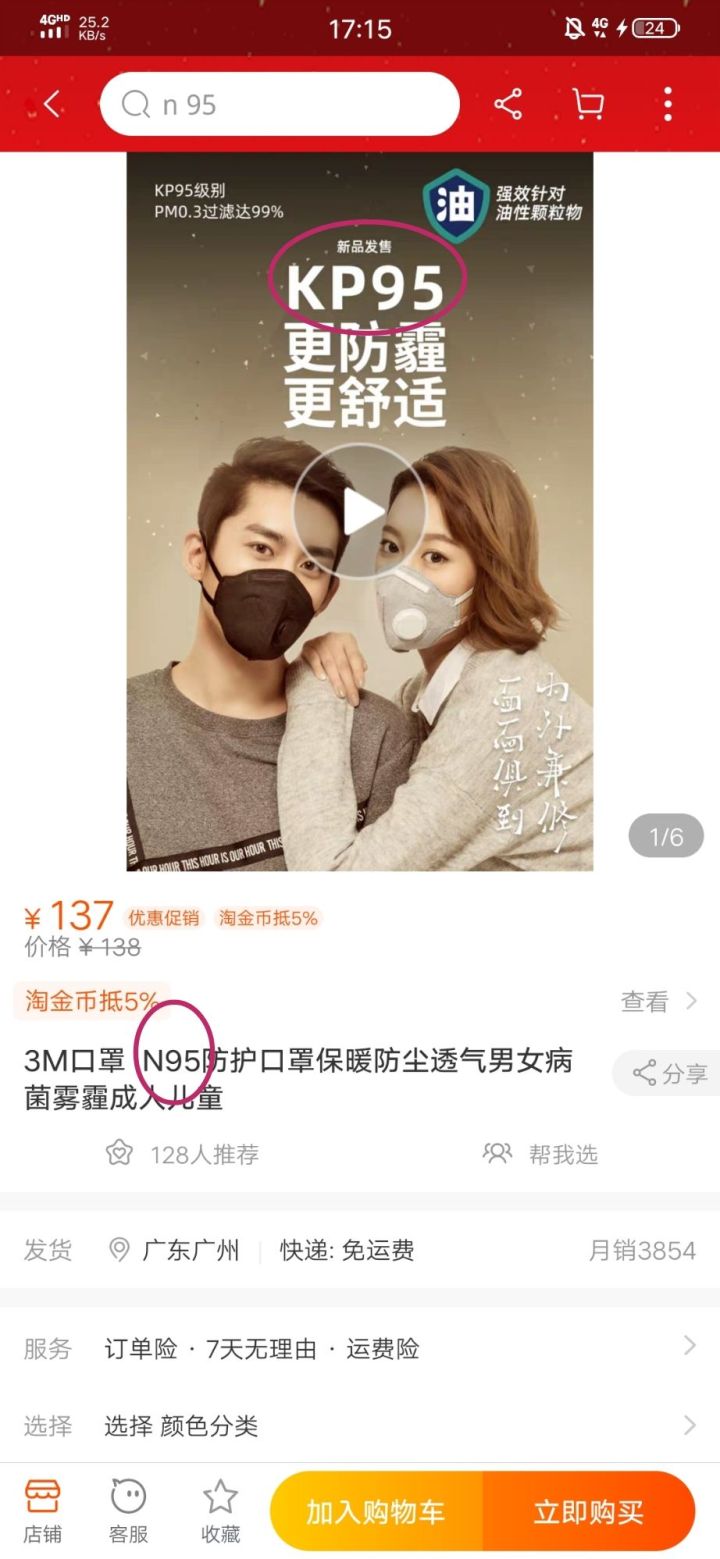The width and height of the screenshot is (720, 1559).
Task: Tap the 分享 share button beside title
Action: click(670, 1074)
